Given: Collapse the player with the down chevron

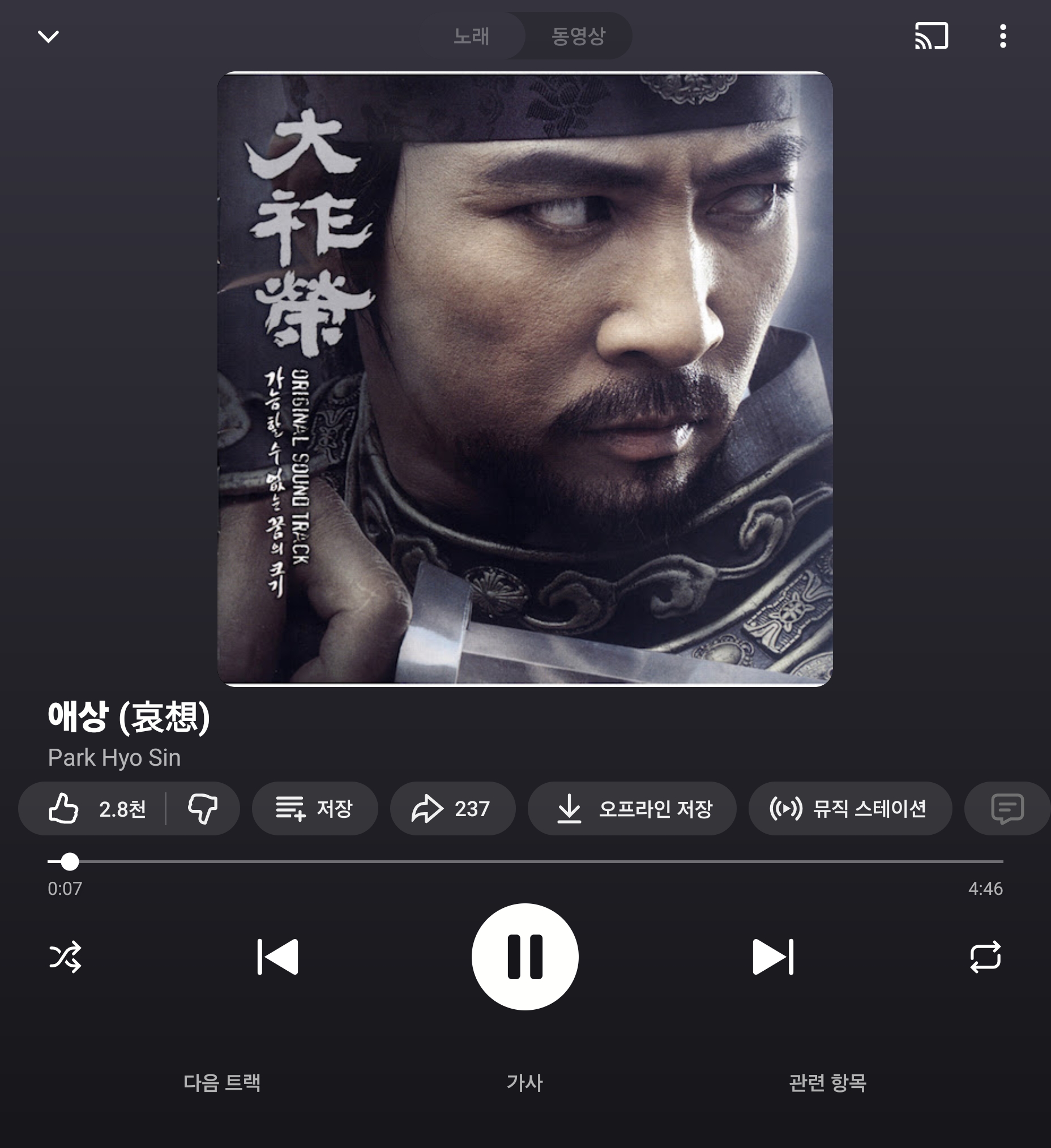Looking at the screenshot, I should (48, 36).
